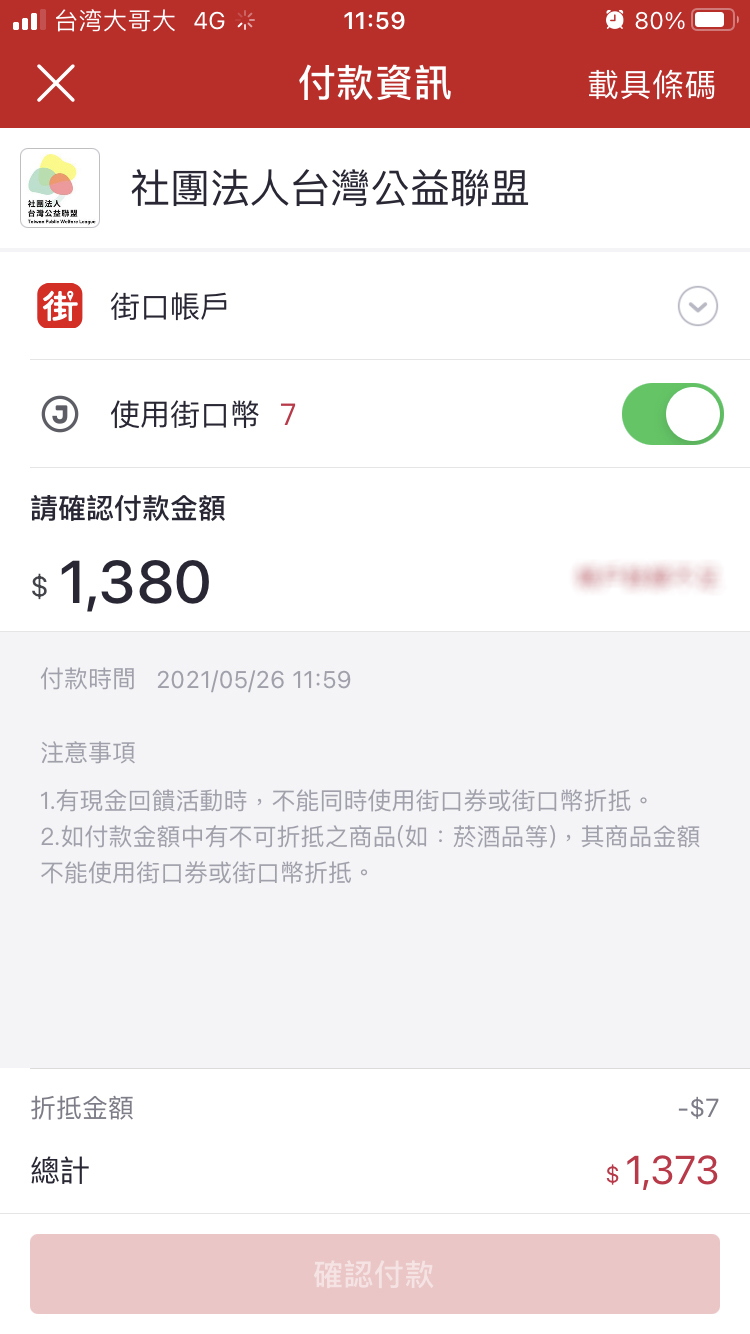
Task: Turn off the 使用街口幣 switch
Action: tap(672, 414)
